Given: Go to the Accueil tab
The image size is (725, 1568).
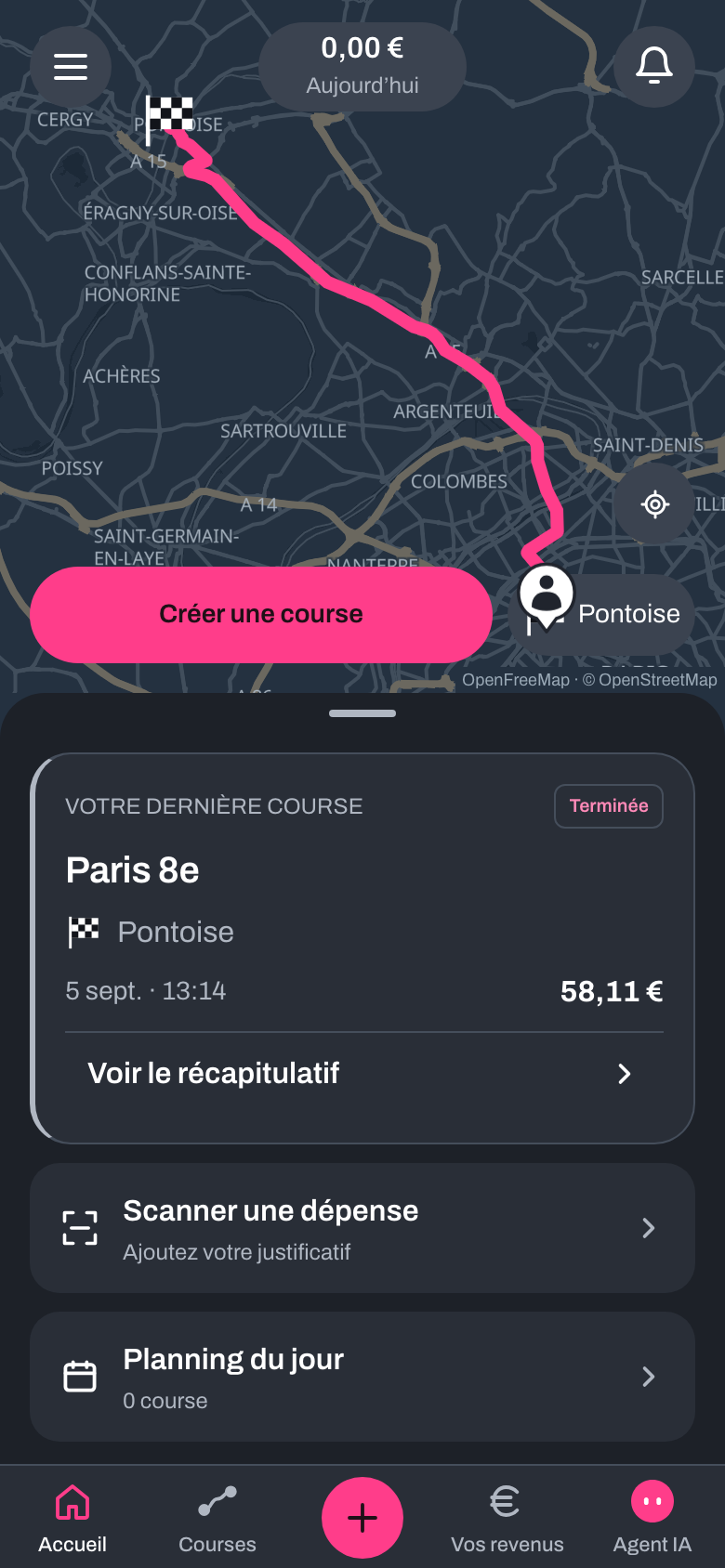Looking at the screenshot, I should click(72, 1519).
